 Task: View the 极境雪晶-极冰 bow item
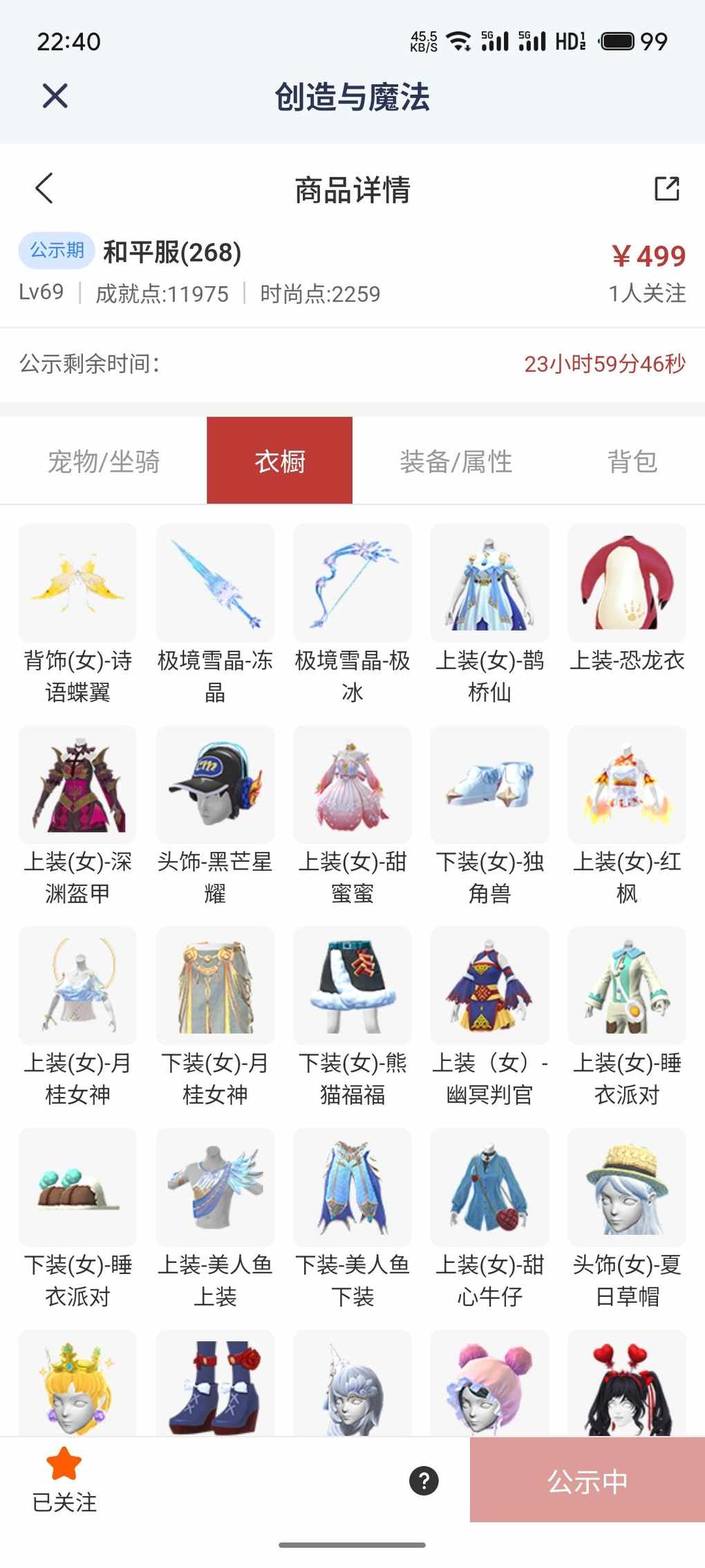(x=352, y=584)
